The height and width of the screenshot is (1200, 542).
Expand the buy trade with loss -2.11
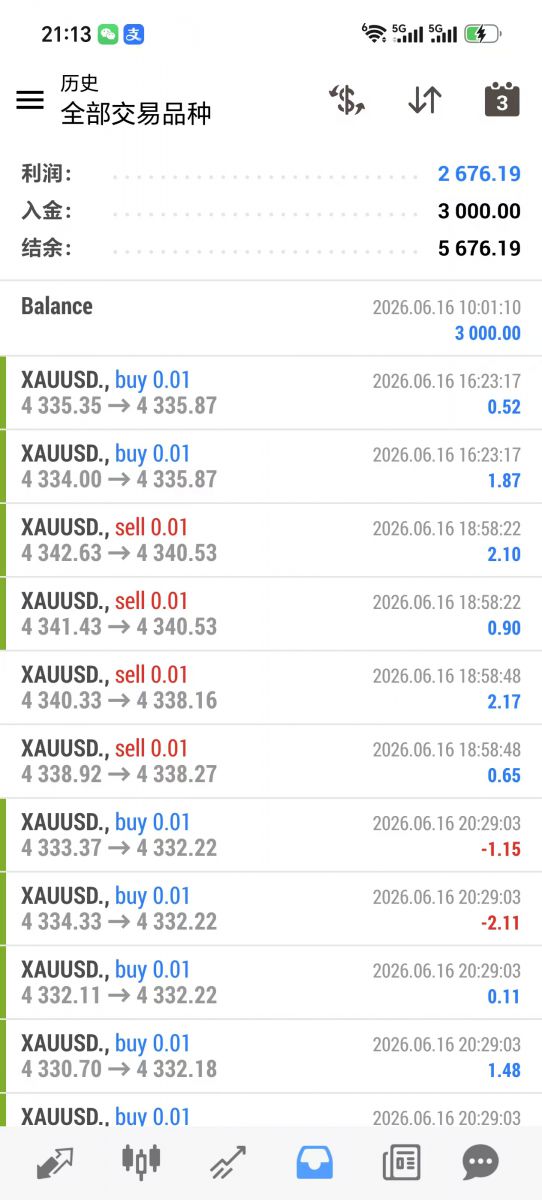(271, 909)
